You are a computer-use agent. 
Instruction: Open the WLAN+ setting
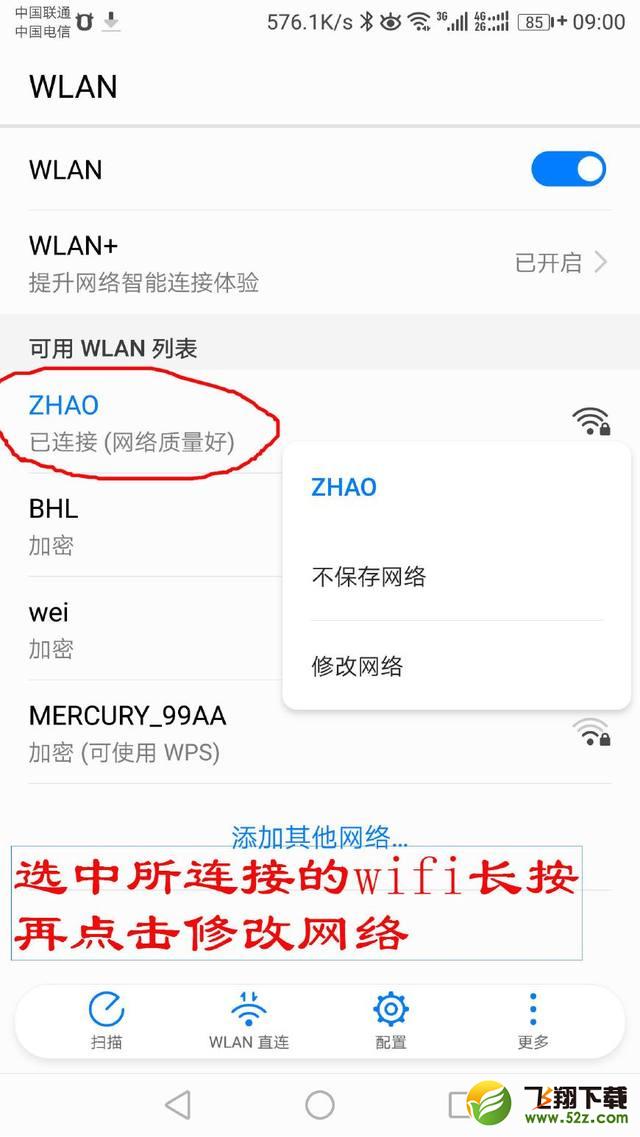tap(320, 263)
